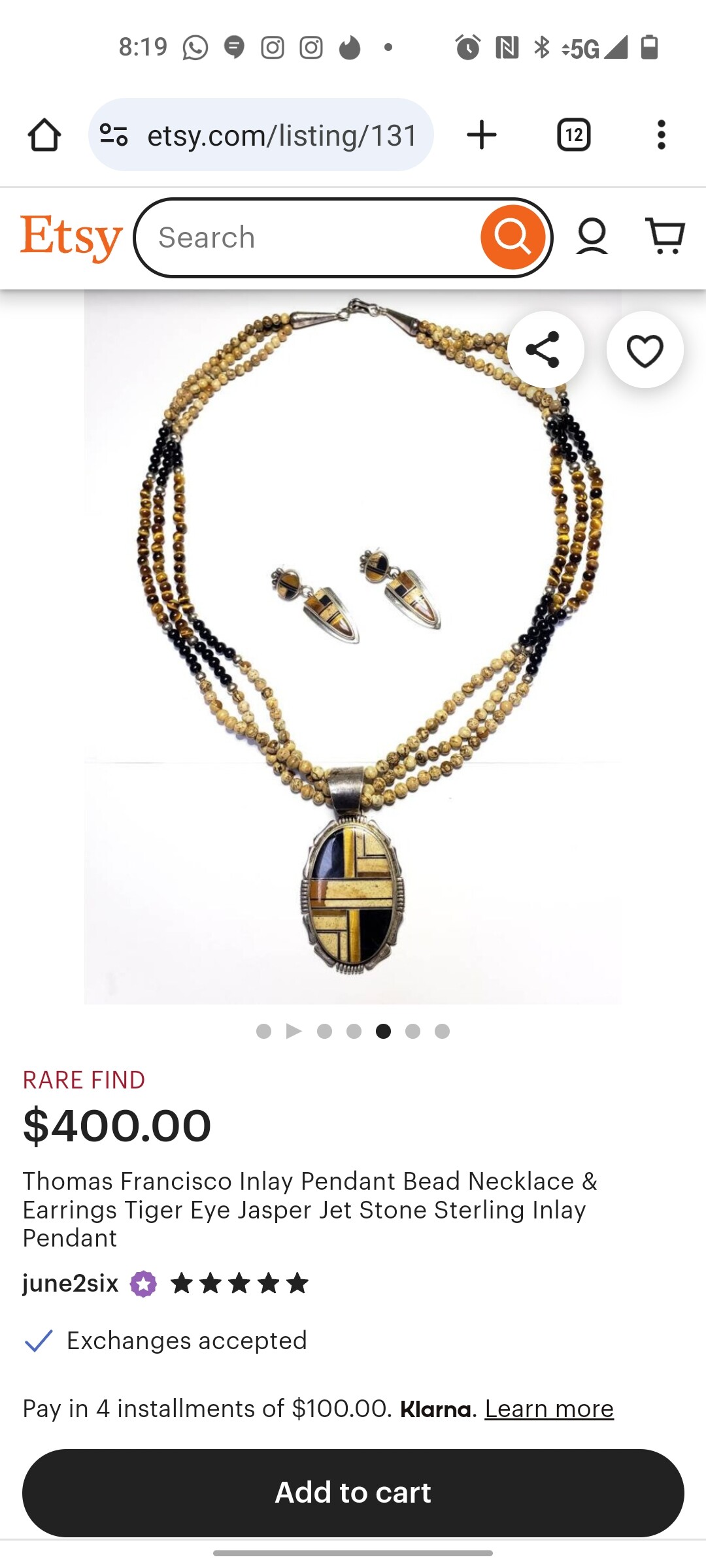Favorite this listing with the heart

tap(645, 350)
